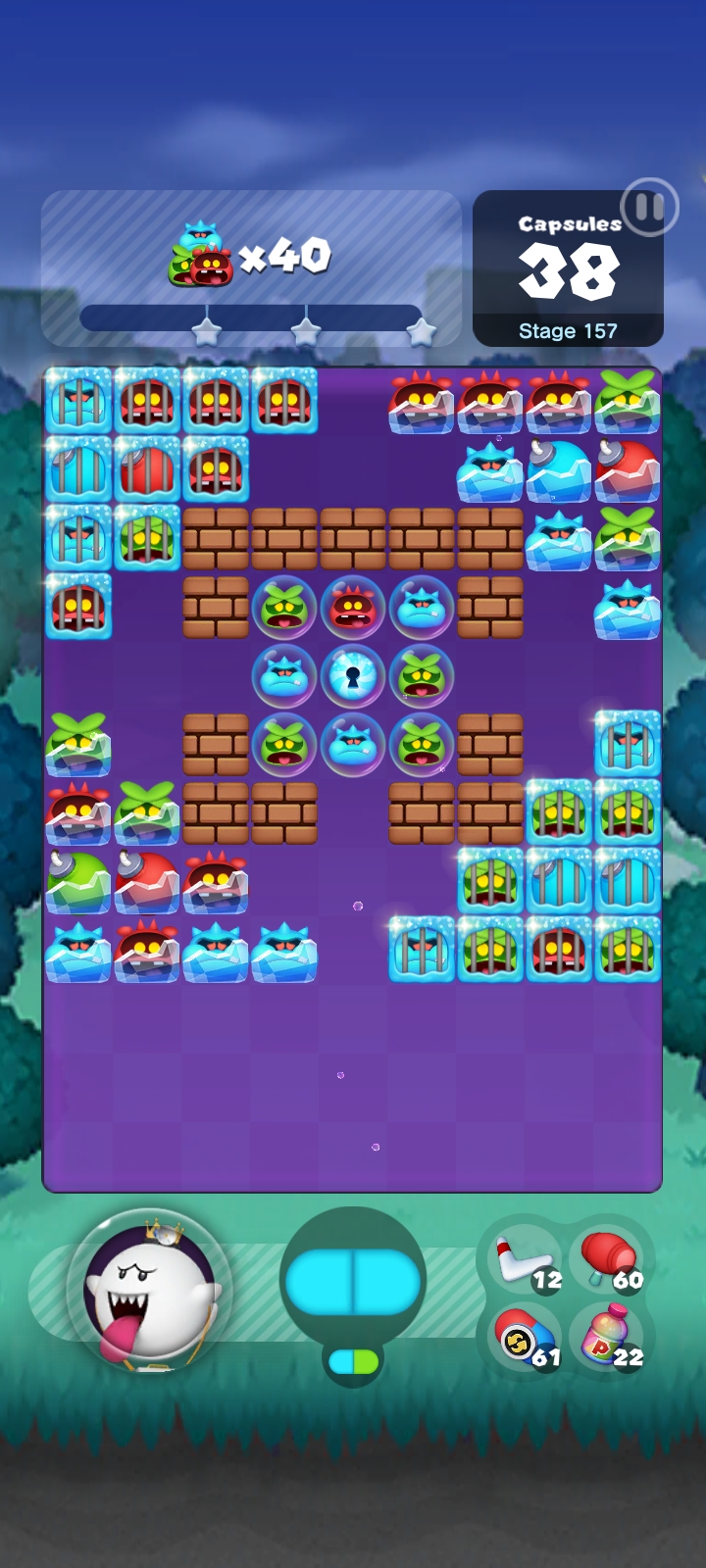The height and width of the screenshot is (1568, 706).
Task: Tap the cyan capsule to rotate it
Action: pyautogui.click(x=353, y=1281)
